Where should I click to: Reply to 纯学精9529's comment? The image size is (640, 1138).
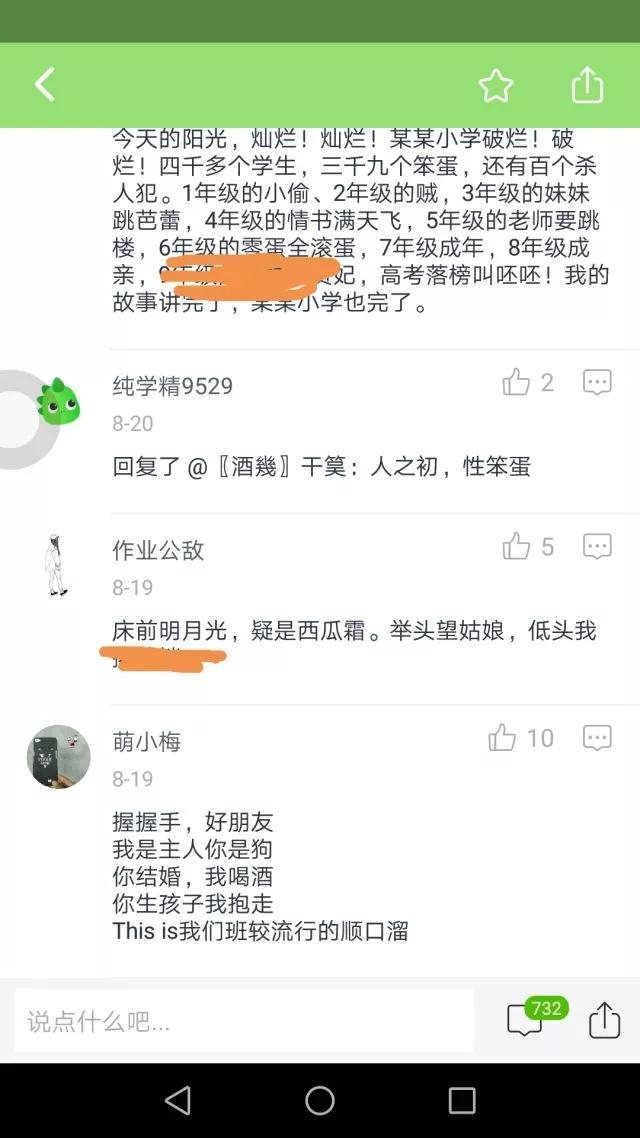(x=597, y=382)
